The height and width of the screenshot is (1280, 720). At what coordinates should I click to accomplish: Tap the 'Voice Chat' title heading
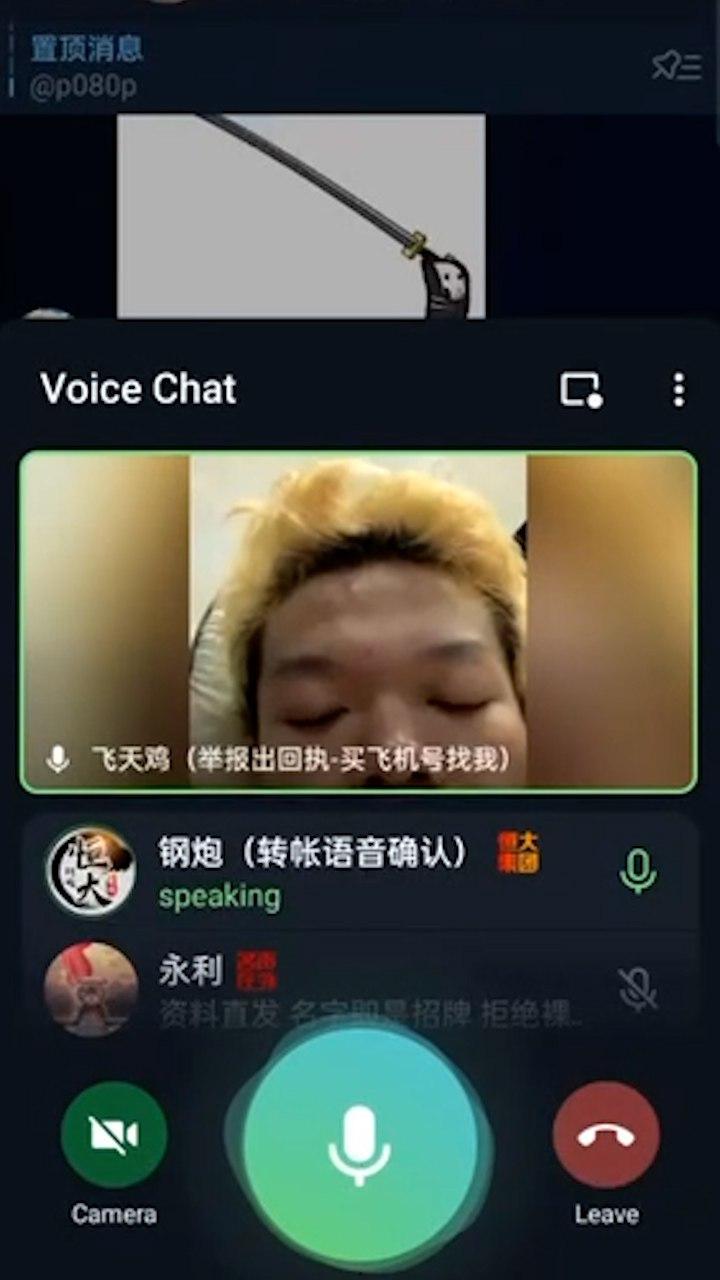pyautogui.click(x=138, y=390)
